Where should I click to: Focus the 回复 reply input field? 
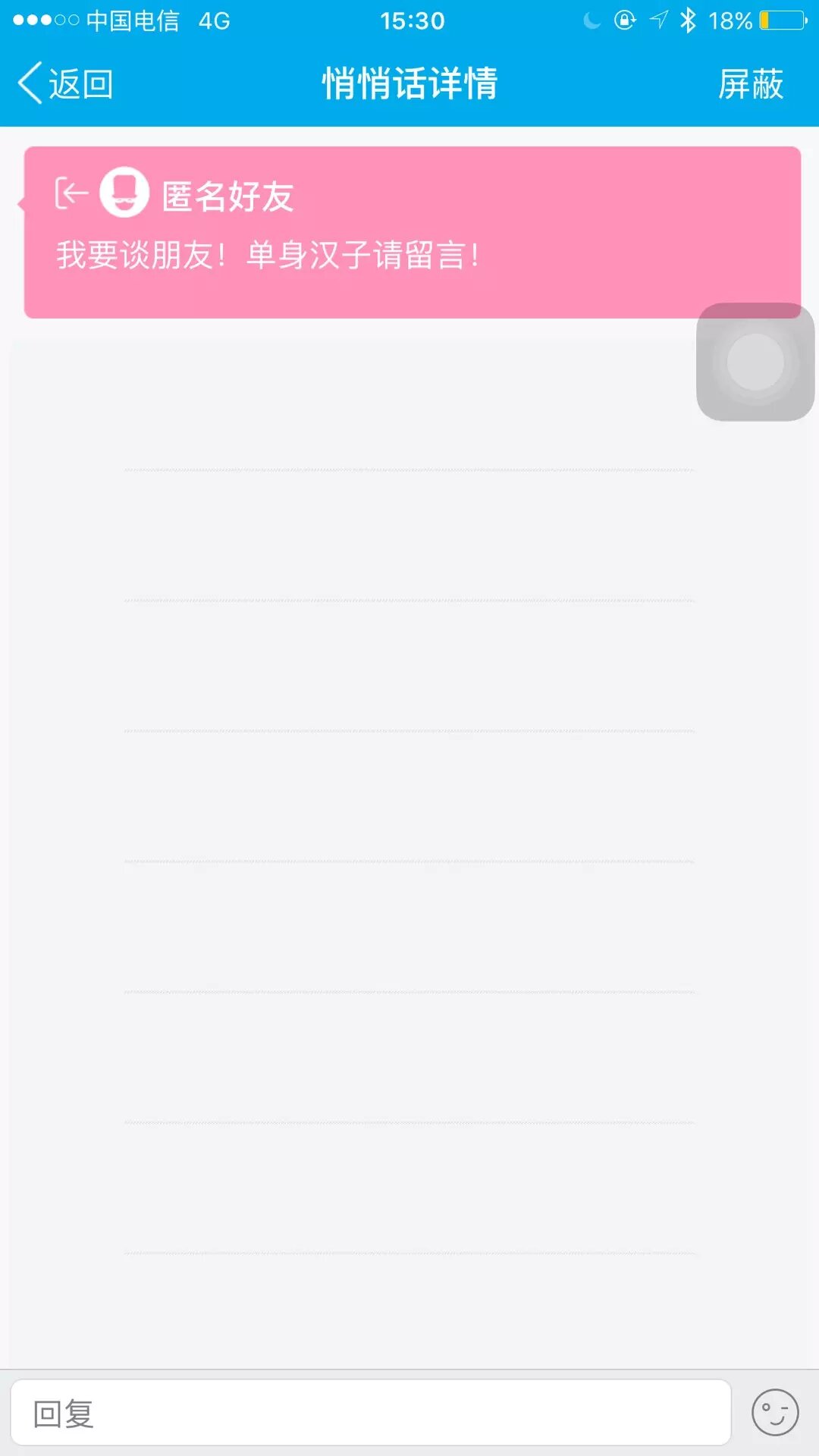click(x=370, y=1413)
